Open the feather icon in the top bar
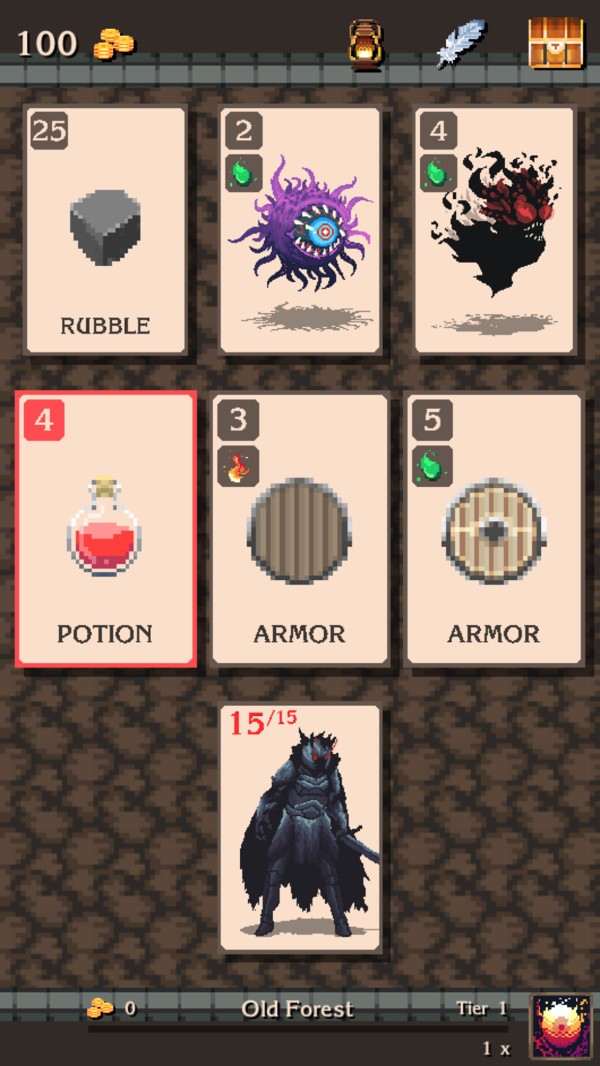 tap(460, 43)
